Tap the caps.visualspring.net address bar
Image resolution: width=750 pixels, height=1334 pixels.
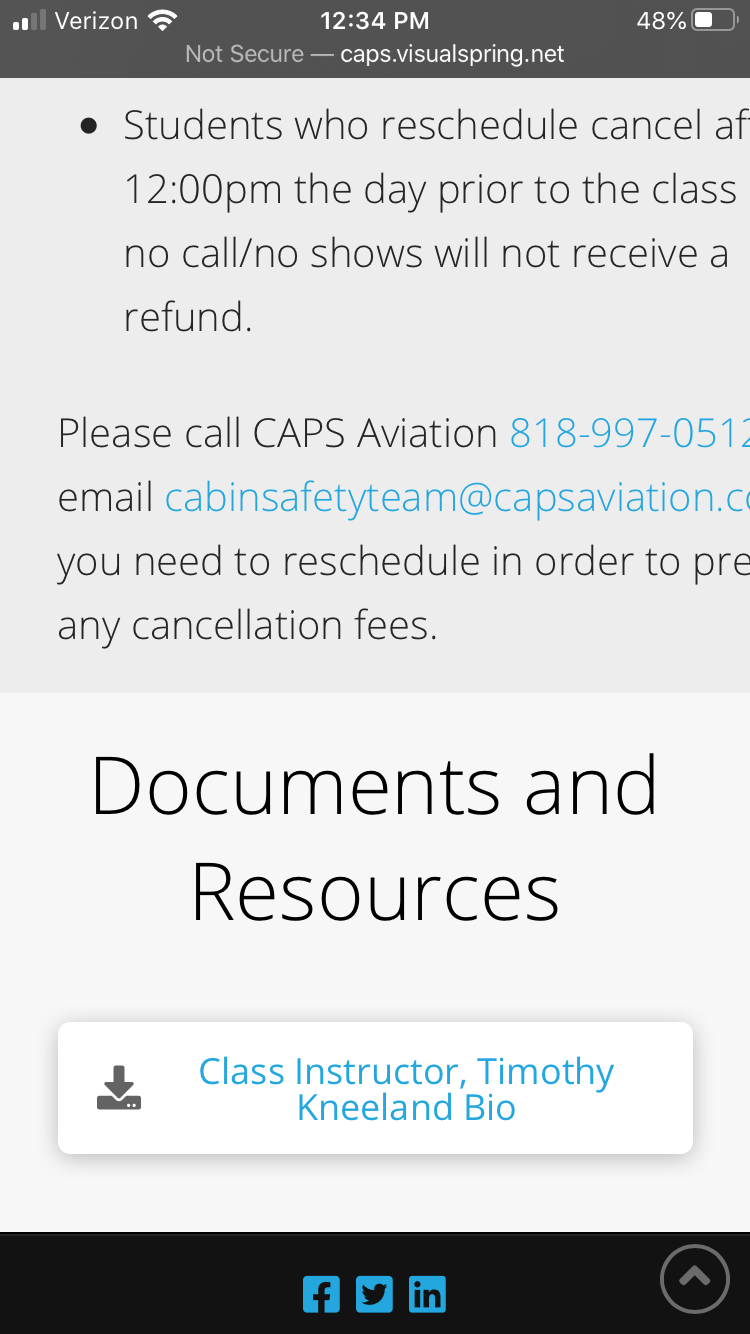click(375, 54)
